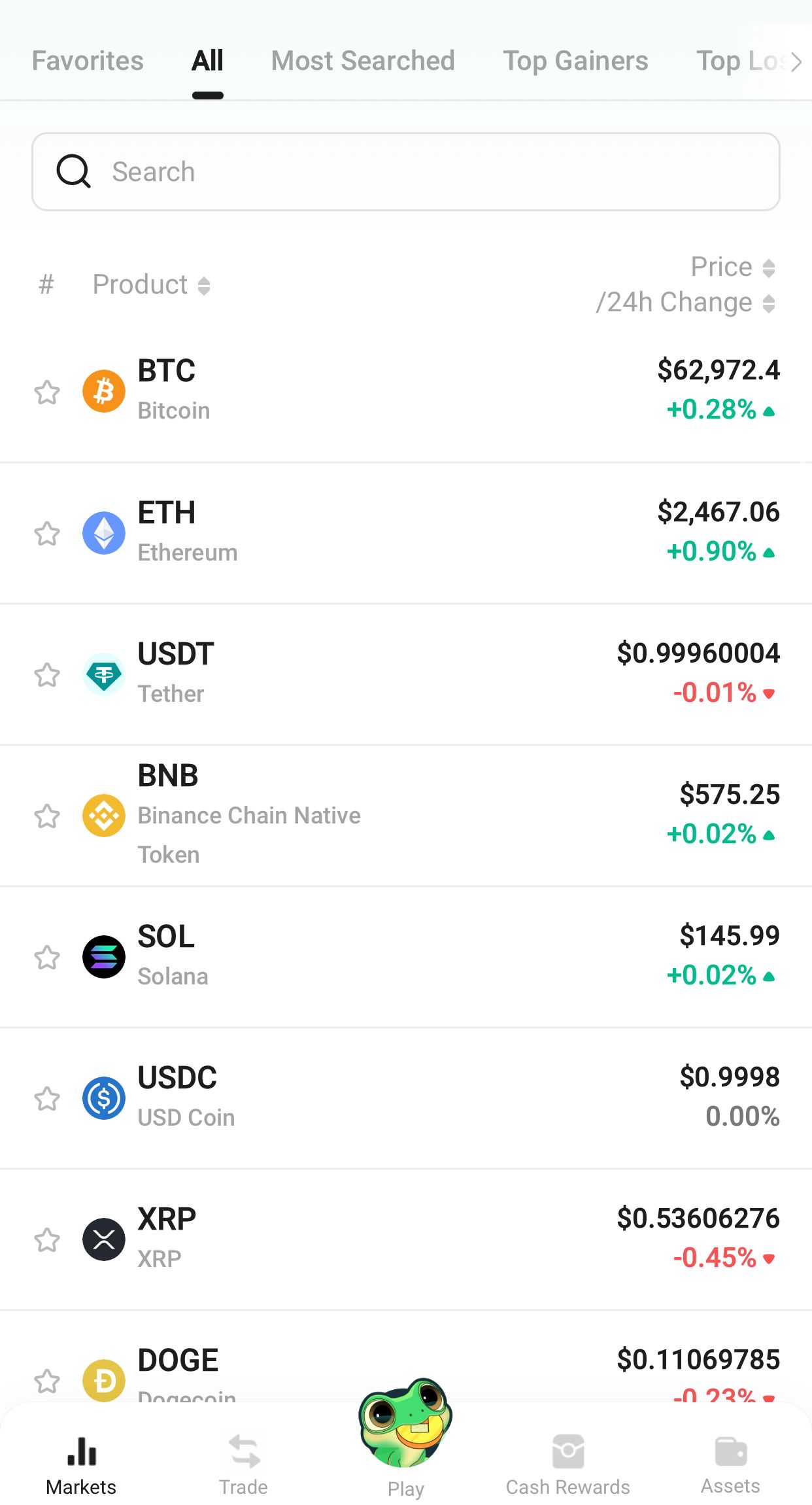
Task: Toggle the favorite star for XRP
Action: pos(46,1239)
